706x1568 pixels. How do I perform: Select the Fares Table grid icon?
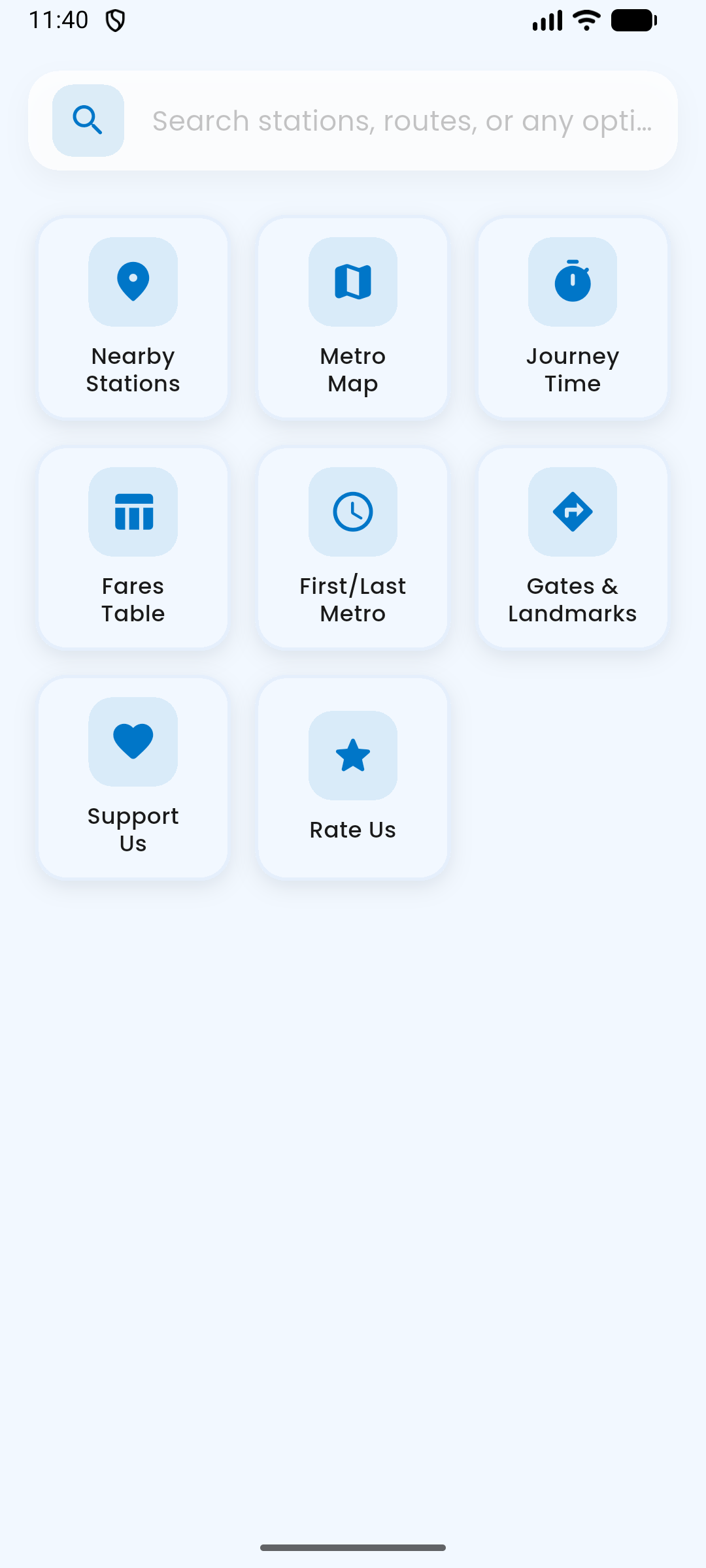point(133,512)
